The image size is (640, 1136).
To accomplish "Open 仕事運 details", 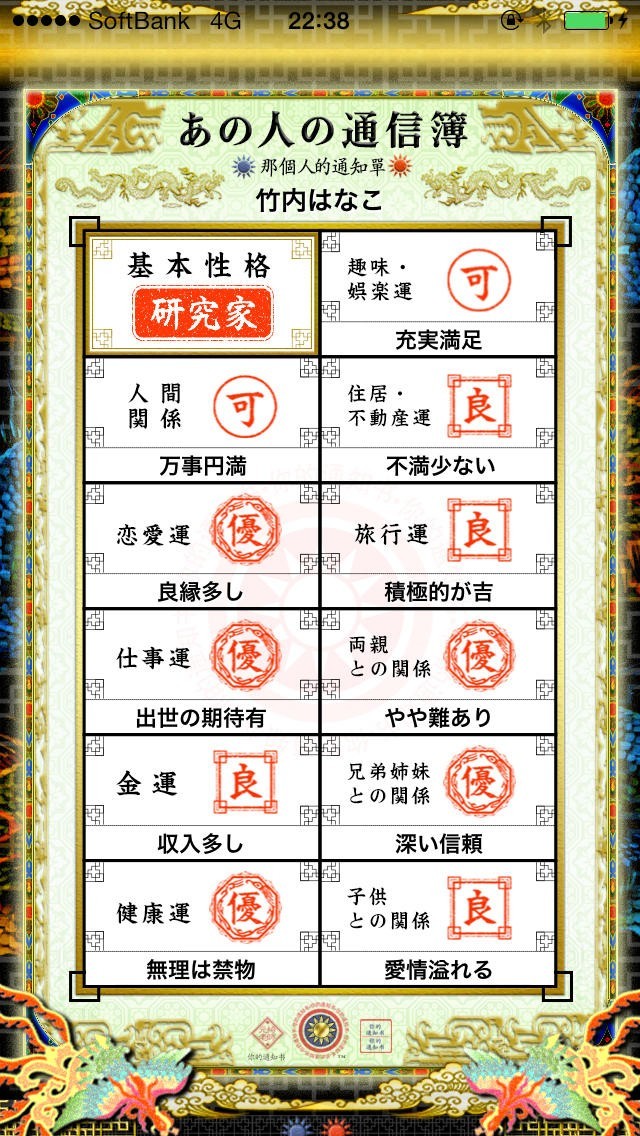I will pyautogui.click(x=201, y=671).
